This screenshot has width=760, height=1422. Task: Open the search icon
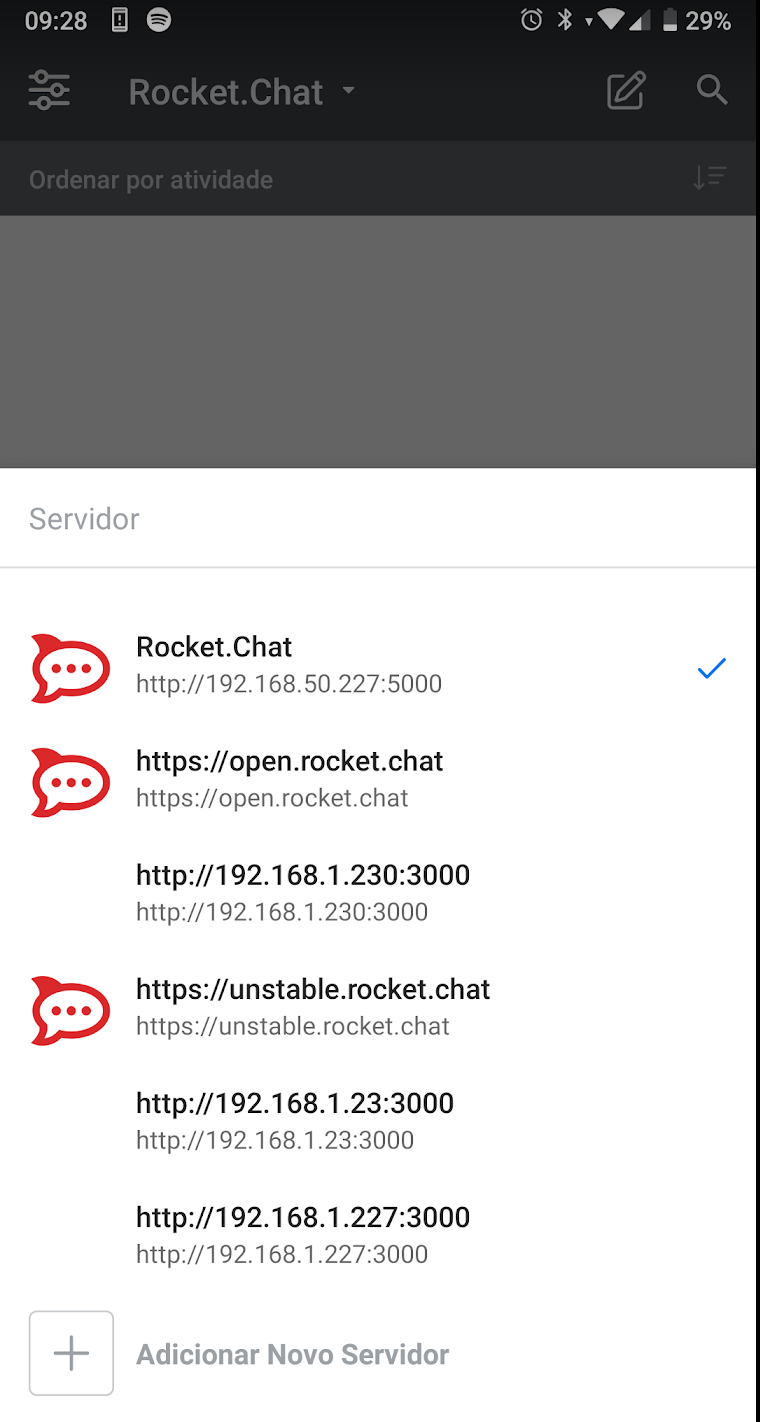[x=712, y=90]
